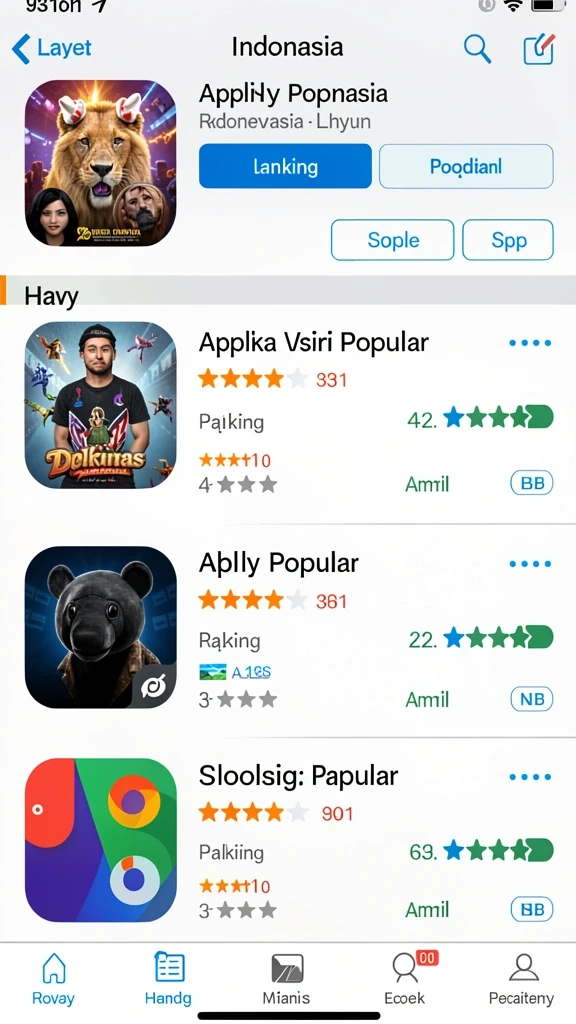
Task: Go back to Layet
Action: 52,48
